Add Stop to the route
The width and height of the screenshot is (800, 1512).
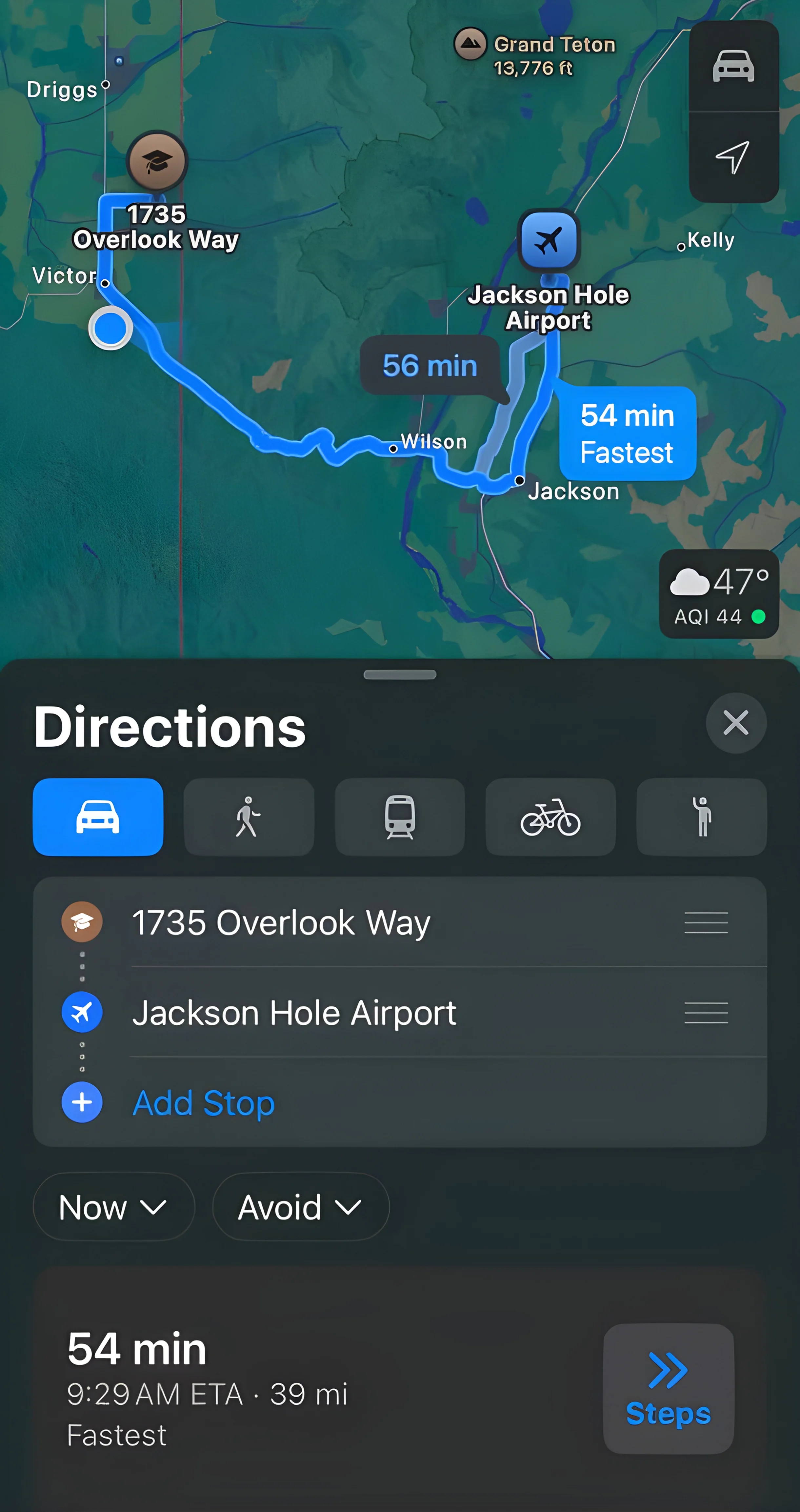pyautogui.click(x=203, y=1103)
